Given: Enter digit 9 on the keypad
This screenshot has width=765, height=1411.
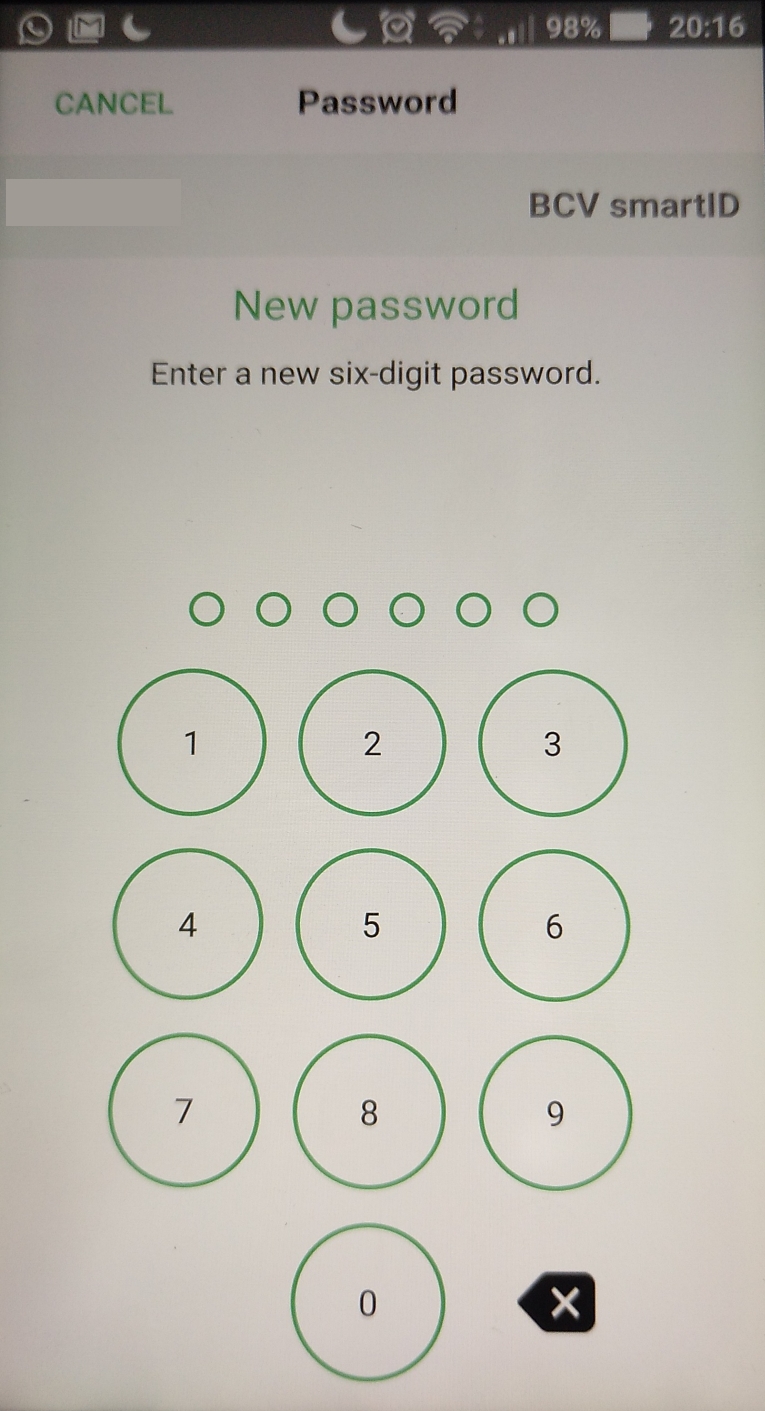Looking at the screenshot, I should point(556,1112).
